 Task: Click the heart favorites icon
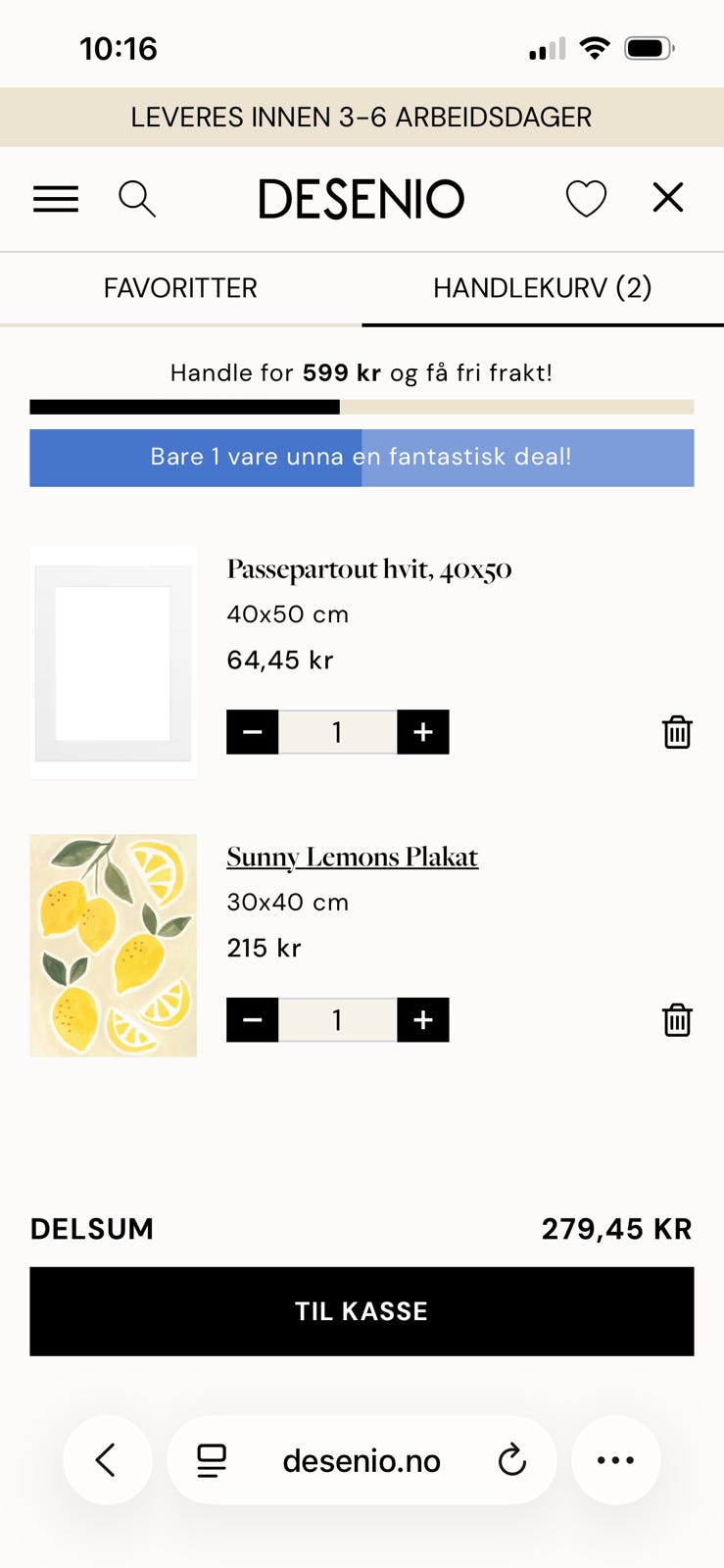click(x=585, y=198)
